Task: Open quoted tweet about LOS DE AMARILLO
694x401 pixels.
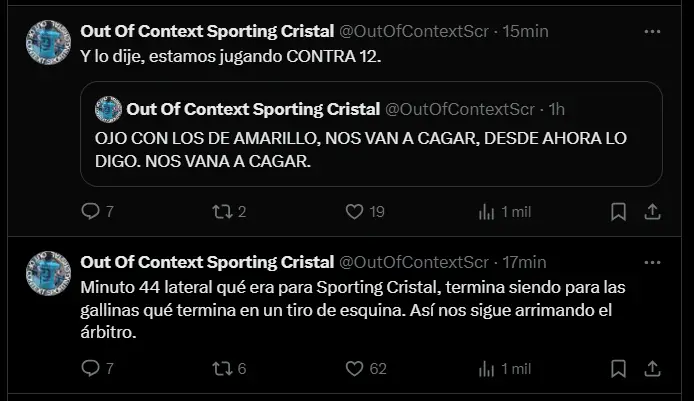Action: [370, 147]
